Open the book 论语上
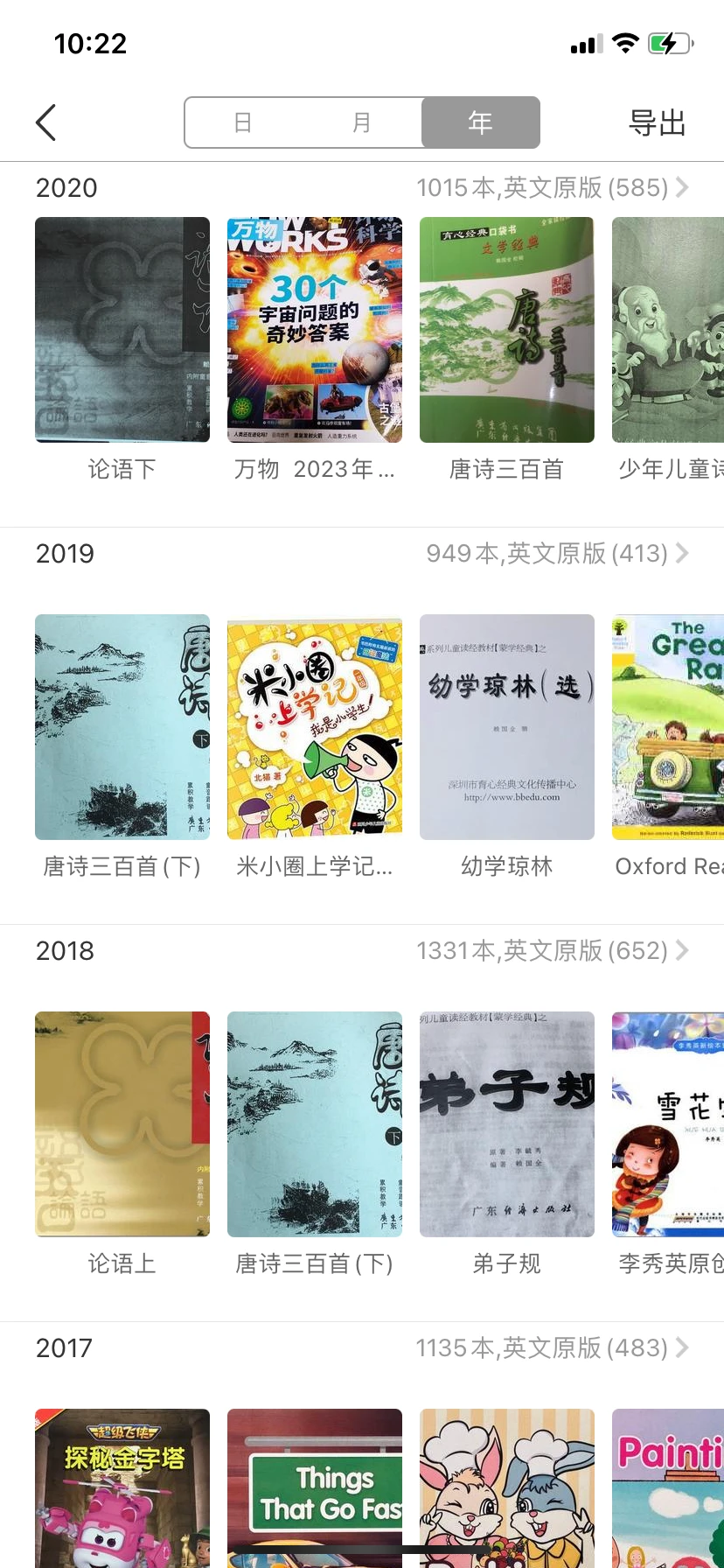This screenshot has width=724, height=1568. (122, 1124)
